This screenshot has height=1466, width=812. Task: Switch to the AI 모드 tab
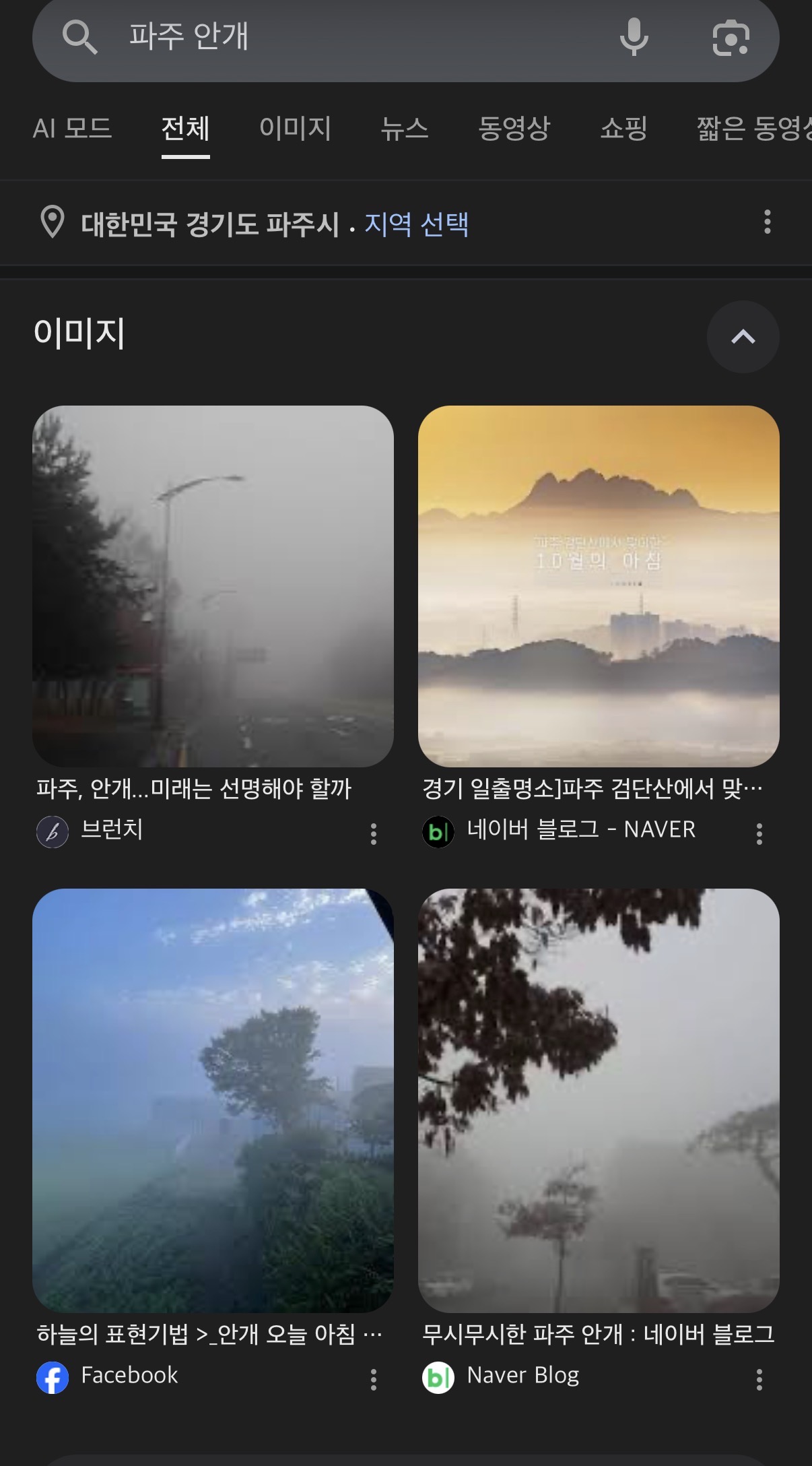point(72,128)
